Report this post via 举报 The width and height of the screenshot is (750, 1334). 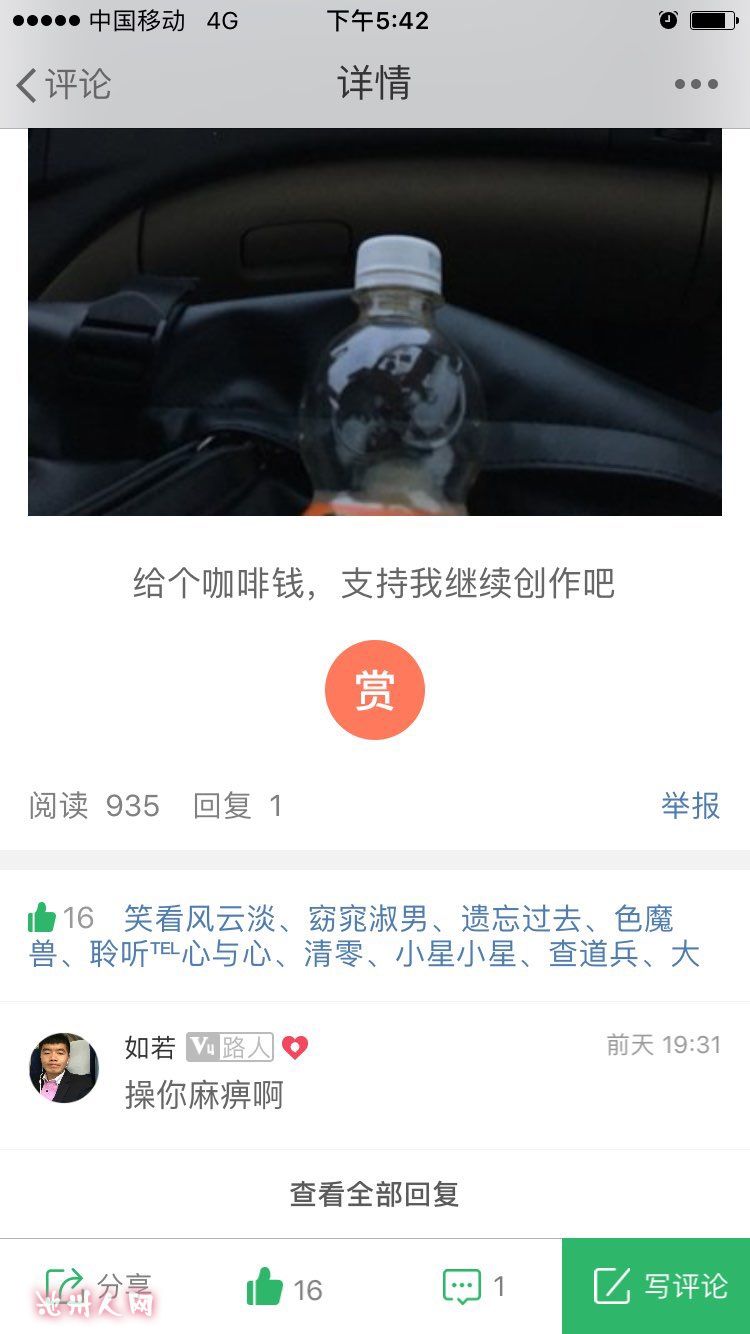coord(690,806)
